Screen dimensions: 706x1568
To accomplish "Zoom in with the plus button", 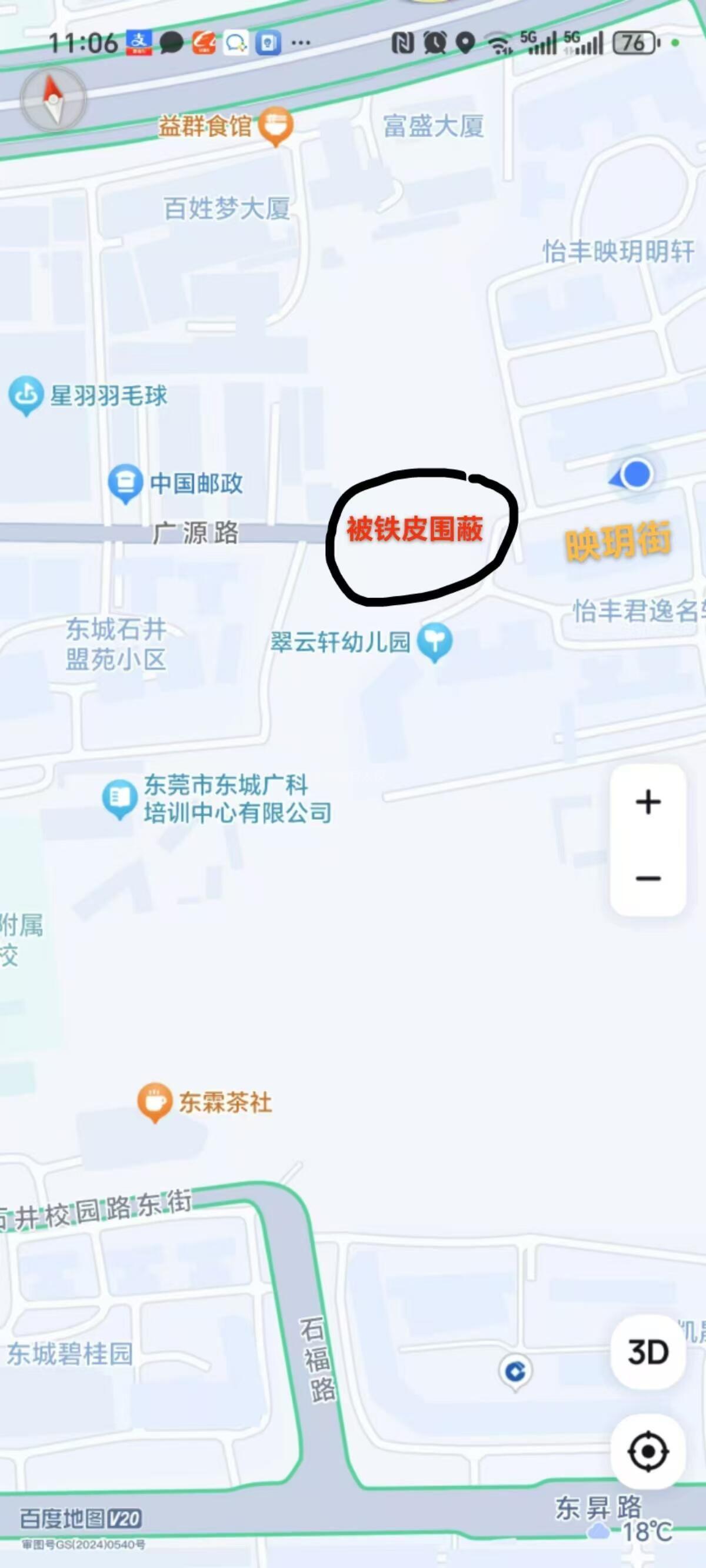I will [648, 802].
